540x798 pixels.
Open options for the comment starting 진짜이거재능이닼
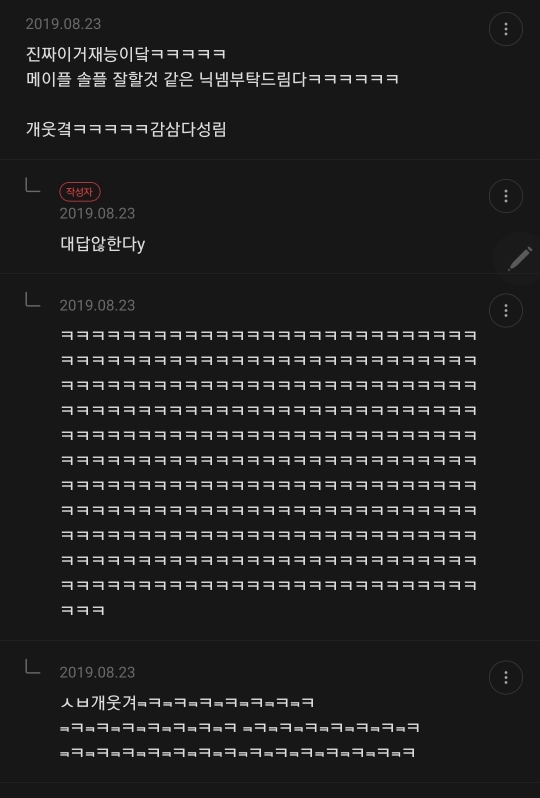pos(505,30)
